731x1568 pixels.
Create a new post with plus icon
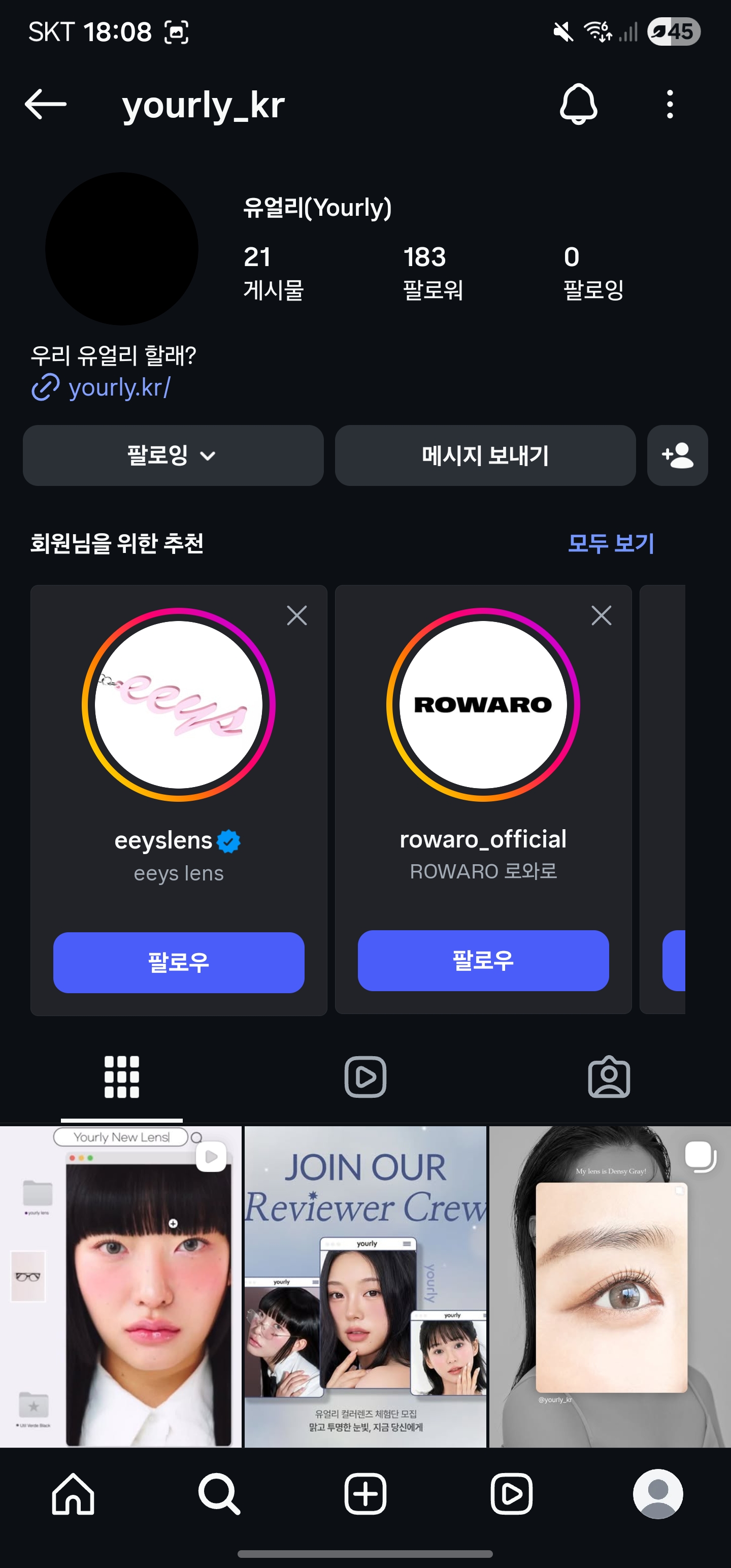[365, 1493]
